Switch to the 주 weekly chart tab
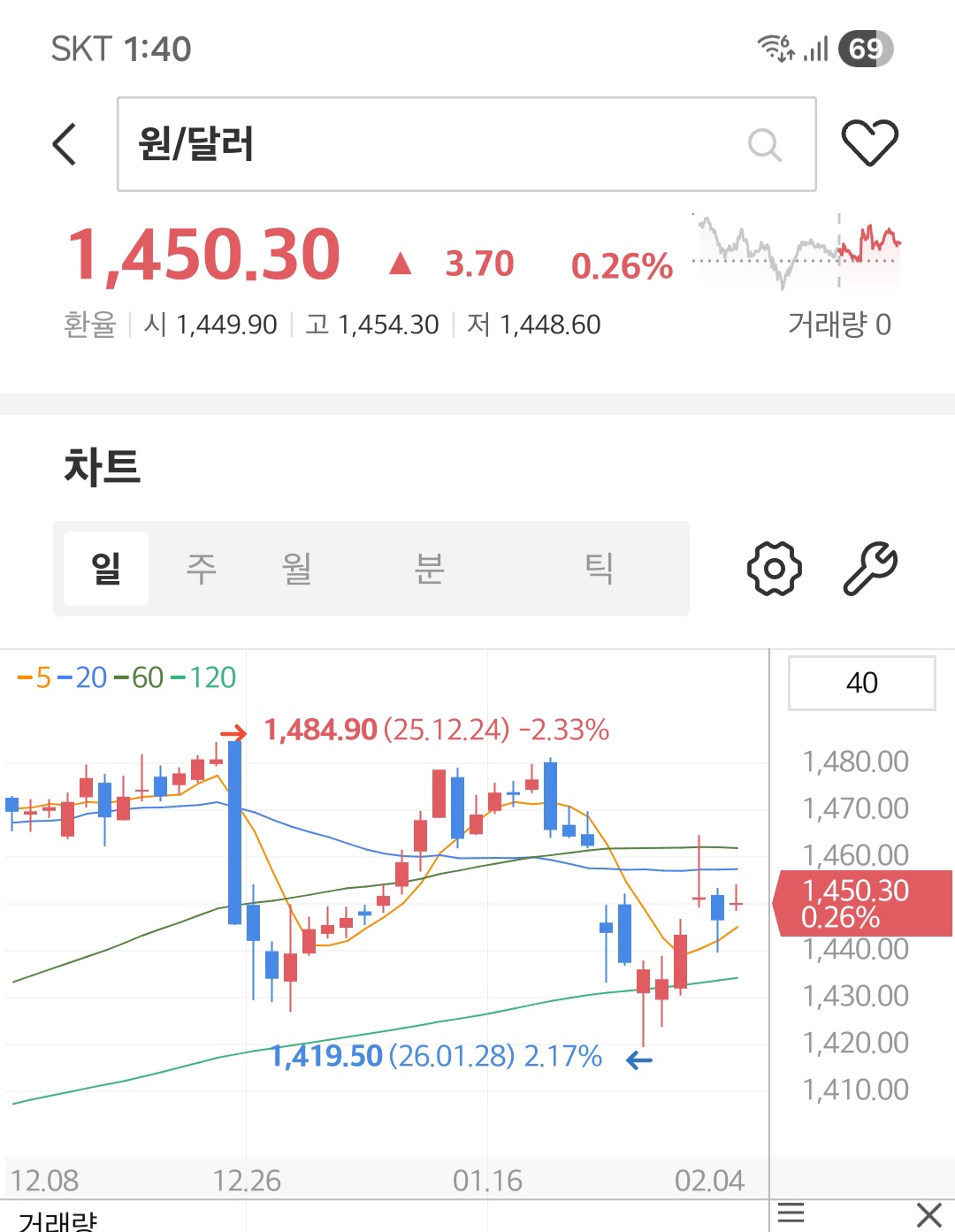This screenshot has width=955, height=1232. click(202, 568)
